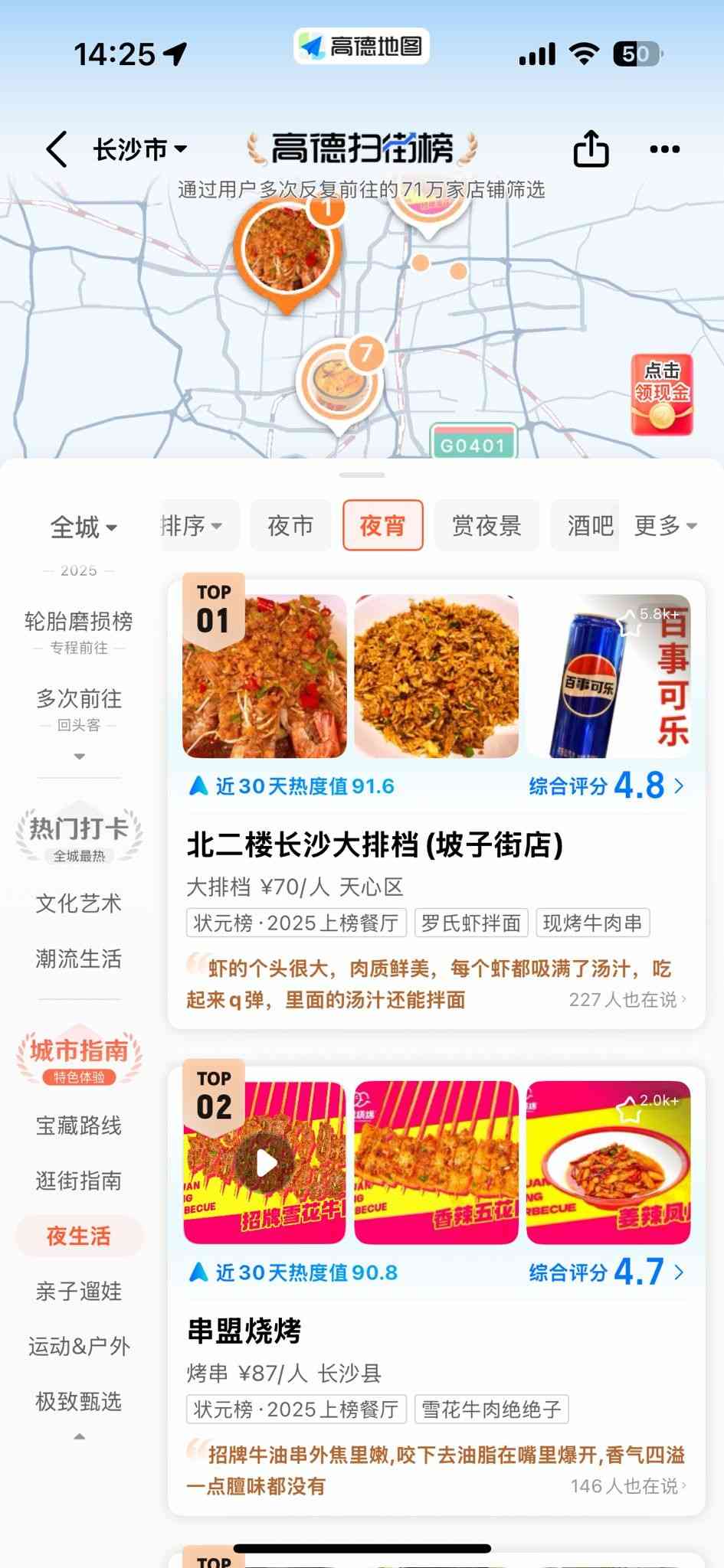Filter by 赏夜景 chip

tap(486, 526)
